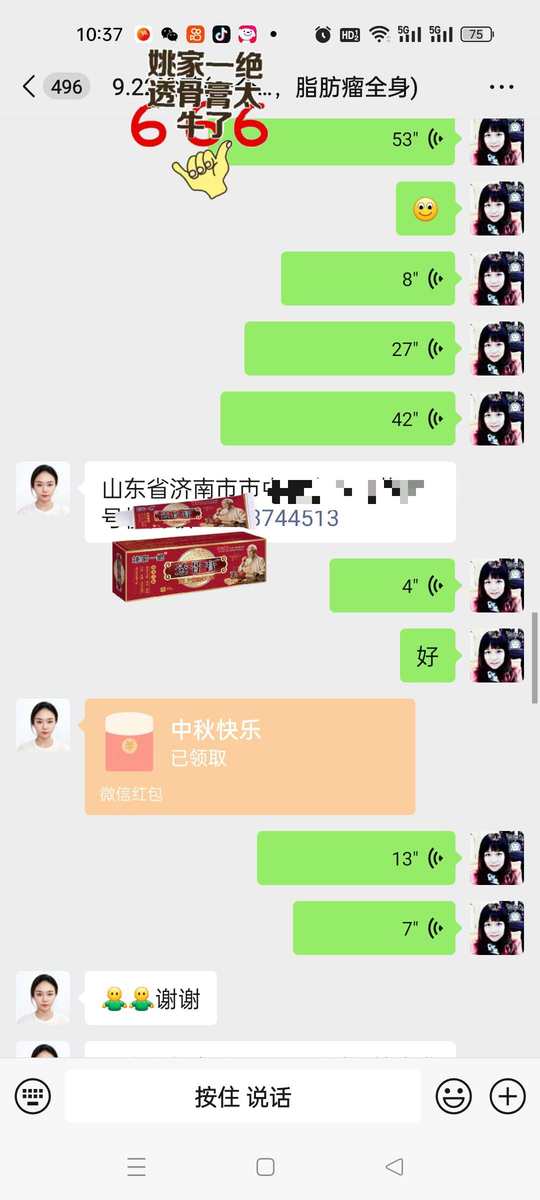Play the 13-second voice message
The image size is (540, 1200).
click(x=356, y=858)
